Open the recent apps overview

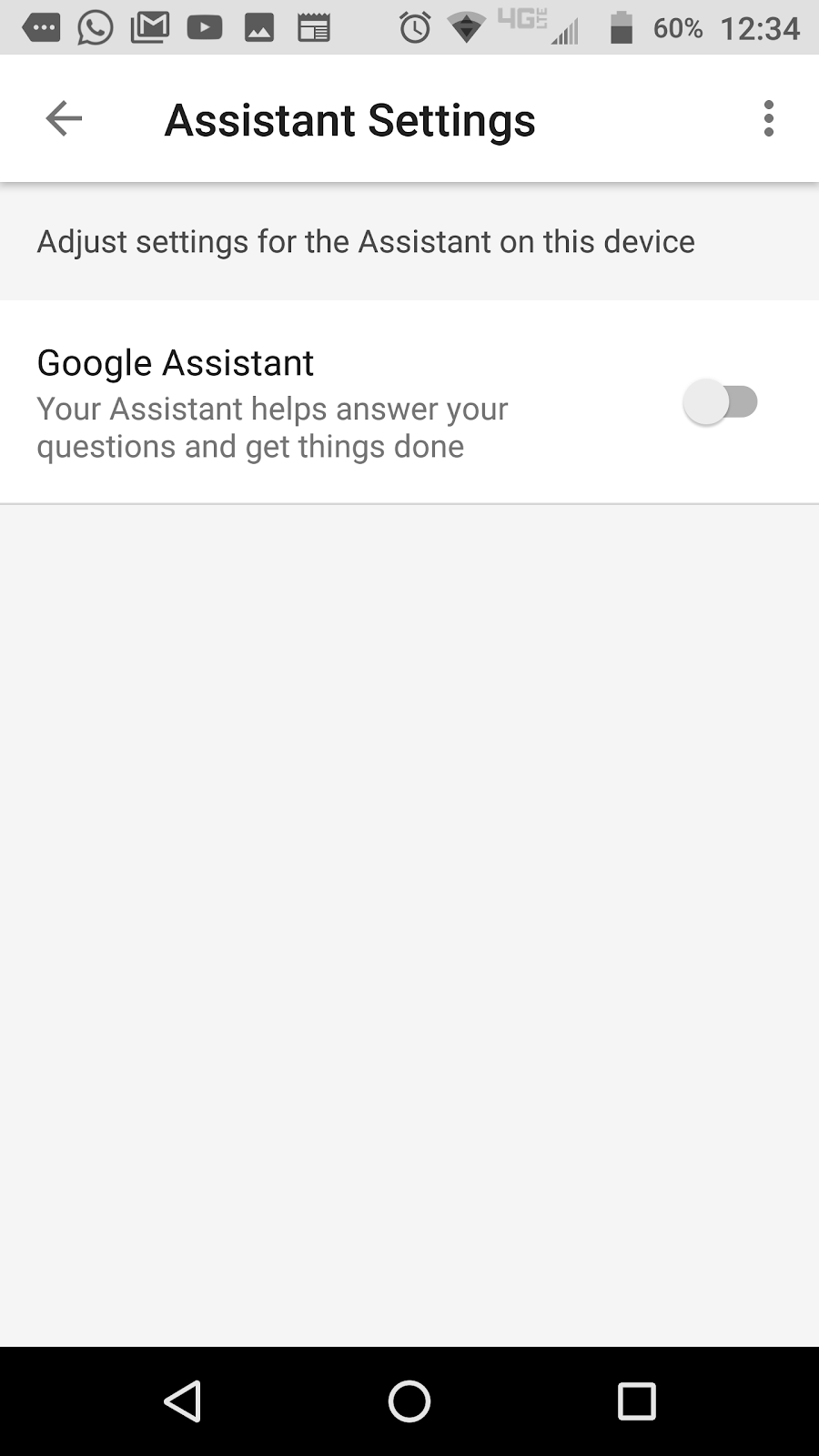point(636,1401)
